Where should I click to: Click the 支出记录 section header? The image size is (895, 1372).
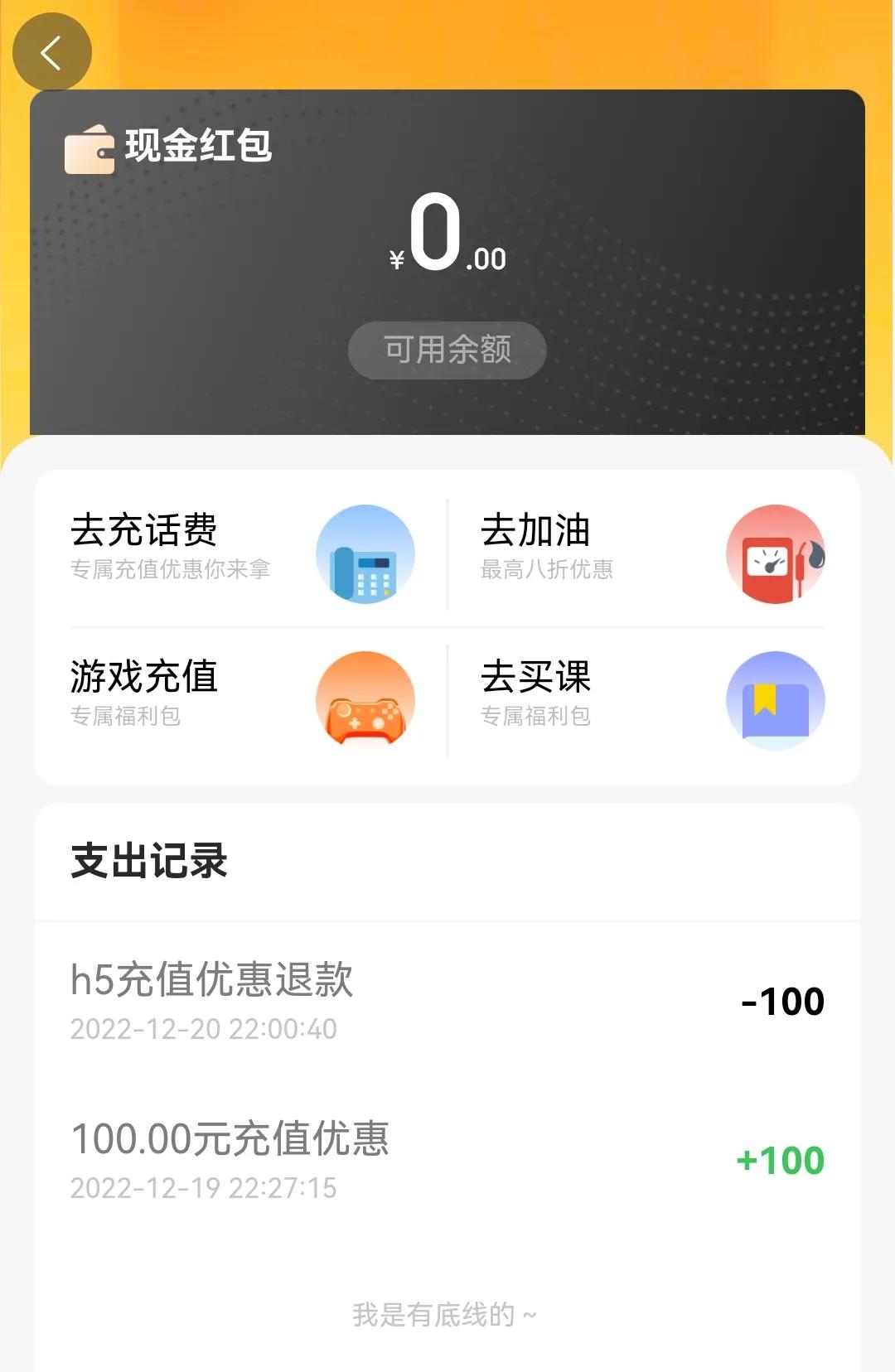pyautogui.click(x=149, y=862)
